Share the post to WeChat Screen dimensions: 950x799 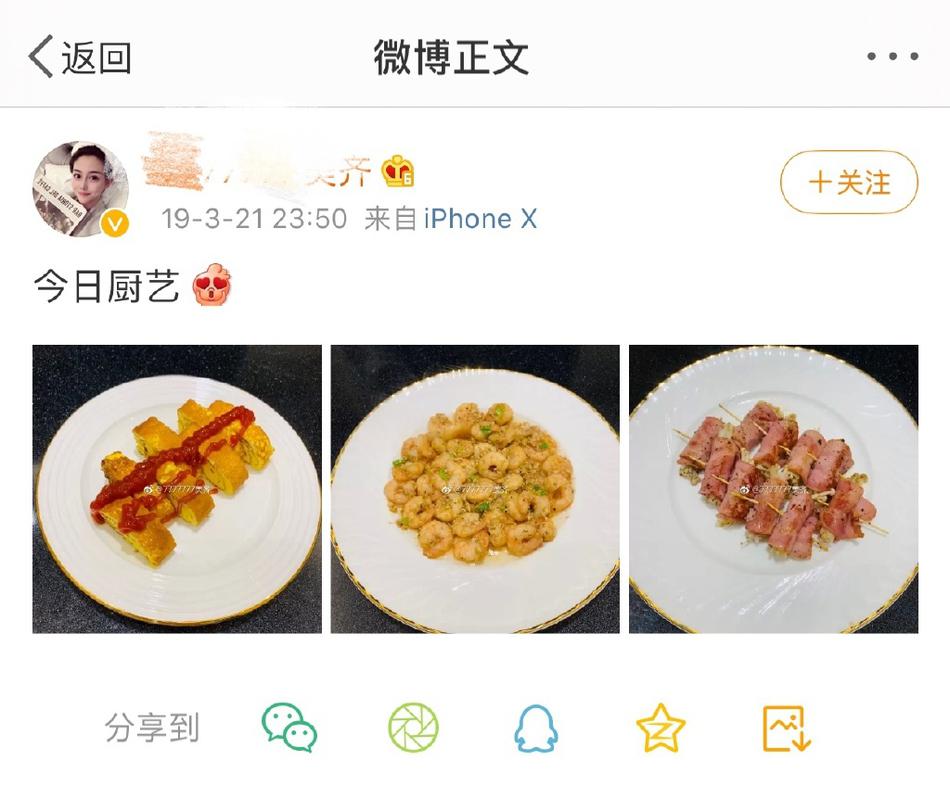click(289, 728)
